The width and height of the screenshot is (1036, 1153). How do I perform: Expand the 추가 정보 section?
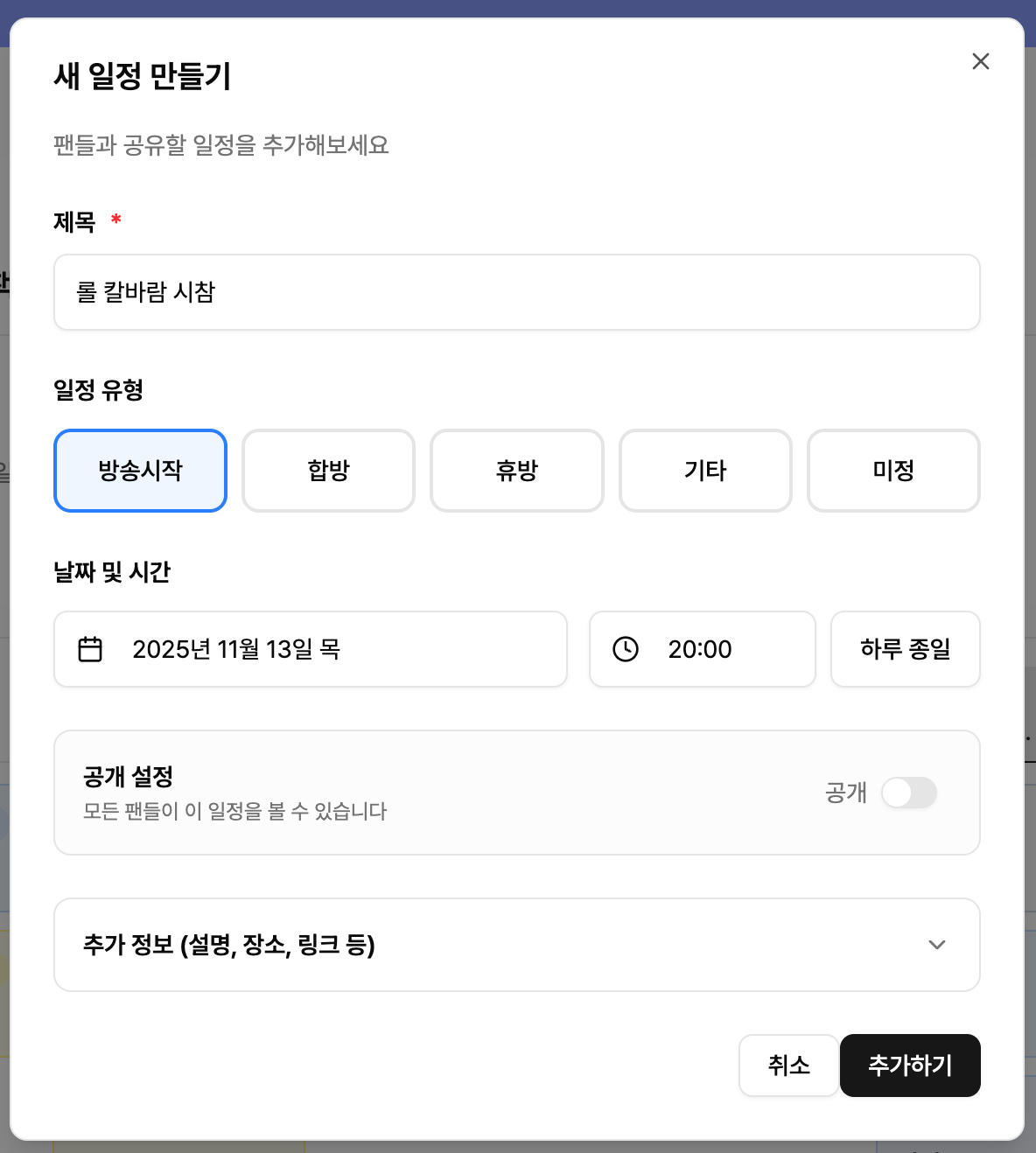516,945
